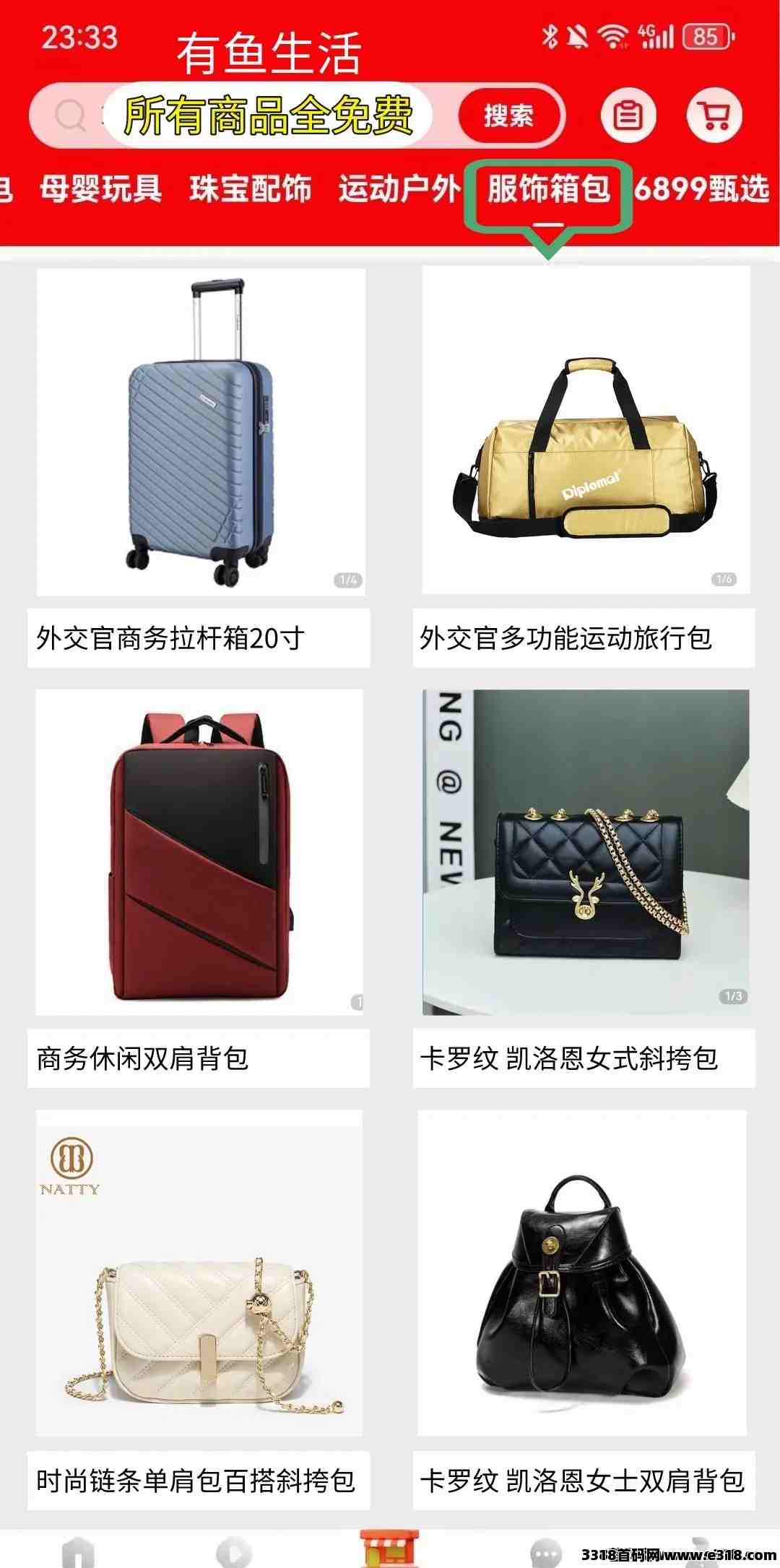Open the orders clipboard icon

pos(628,116)
